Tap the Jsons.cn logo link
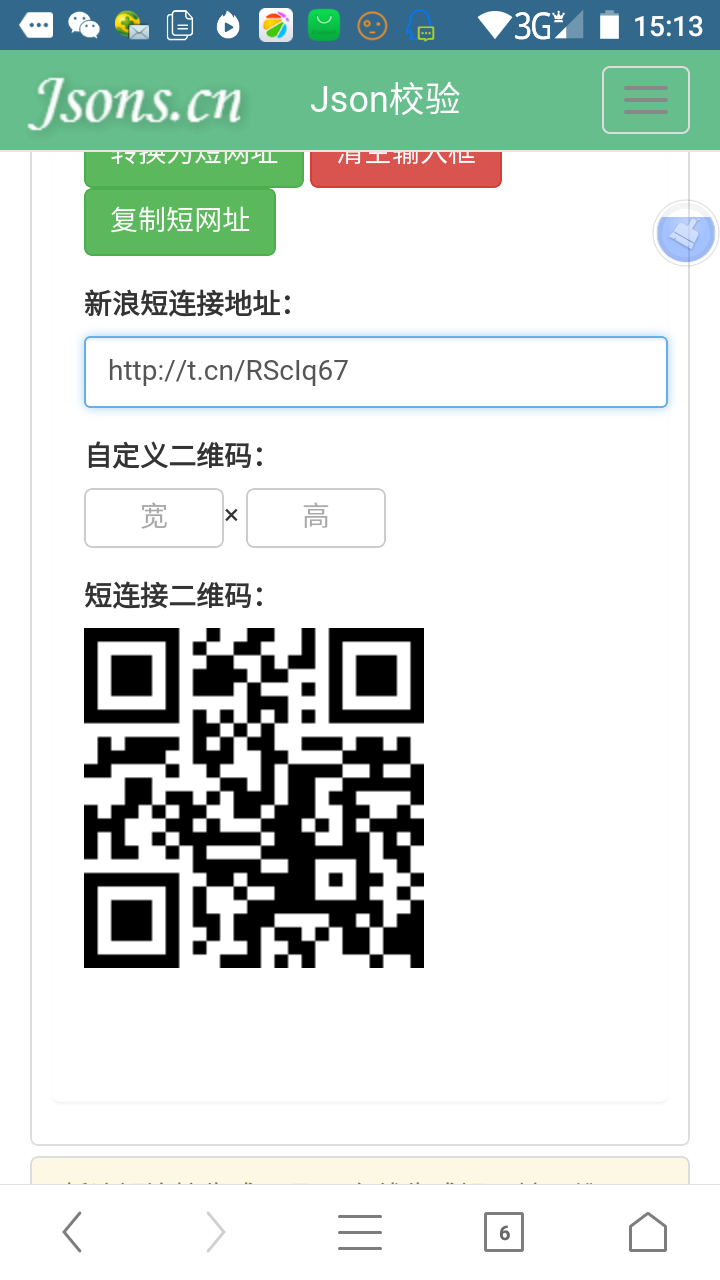 pyautogui.click(x=136, y=102)
